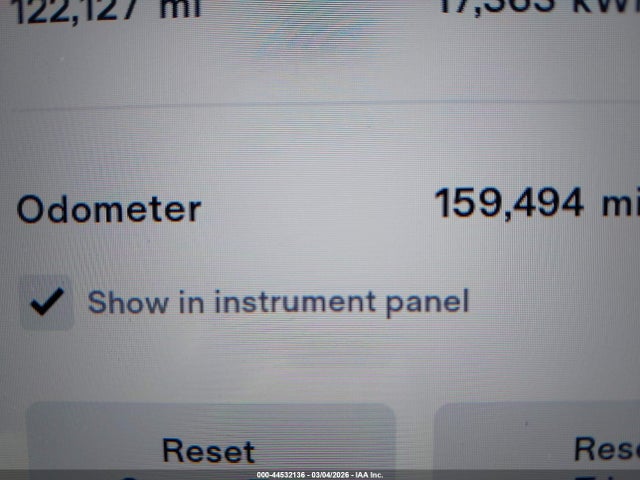Tap the Reset button on the left
This screenshot has width=640, height=480.
(x=209, y=446)
